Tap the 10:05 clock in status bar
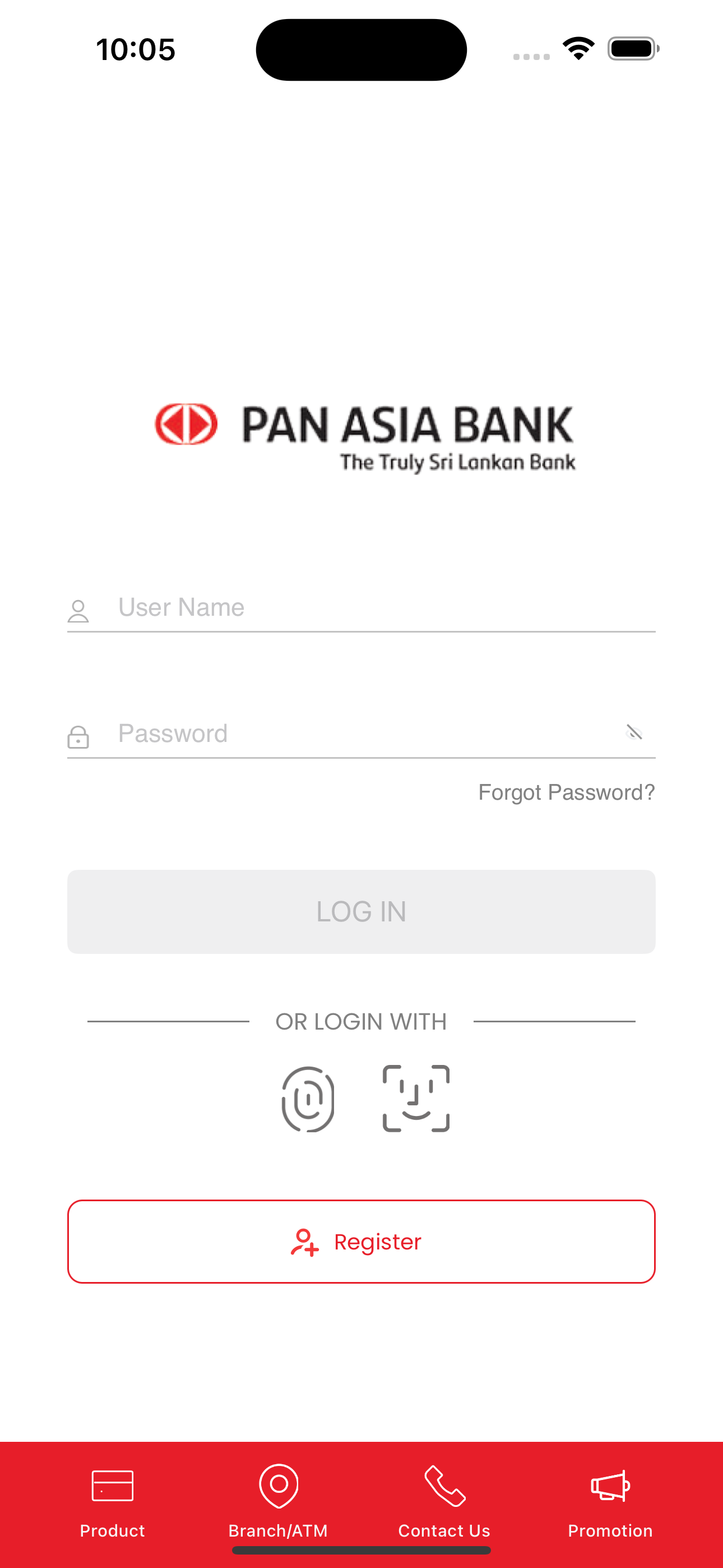This screenshot has width=723, height=1568. [x=135, y=49]
